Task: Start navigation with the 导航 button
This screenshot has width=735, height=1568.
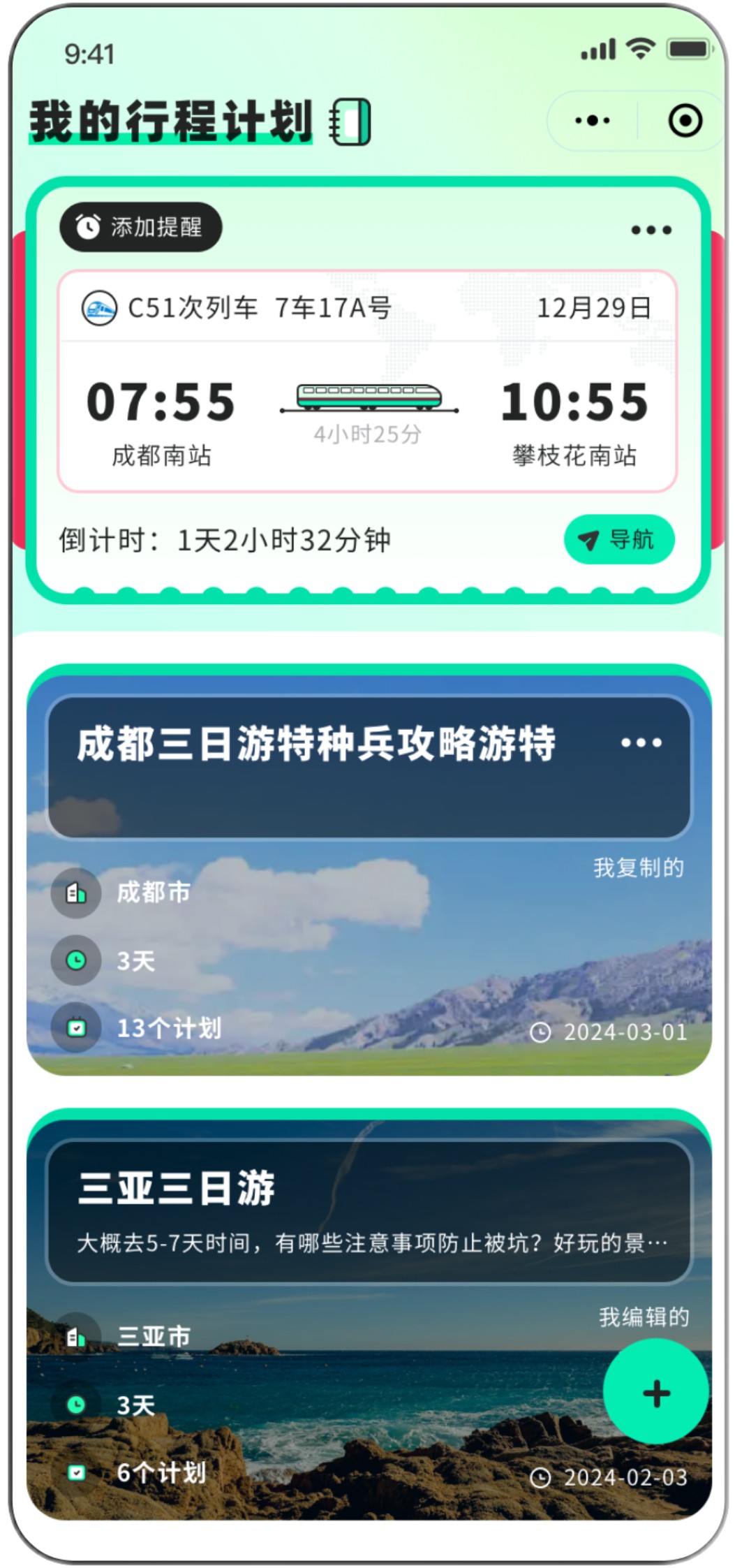Action: [x=618, y=539]
